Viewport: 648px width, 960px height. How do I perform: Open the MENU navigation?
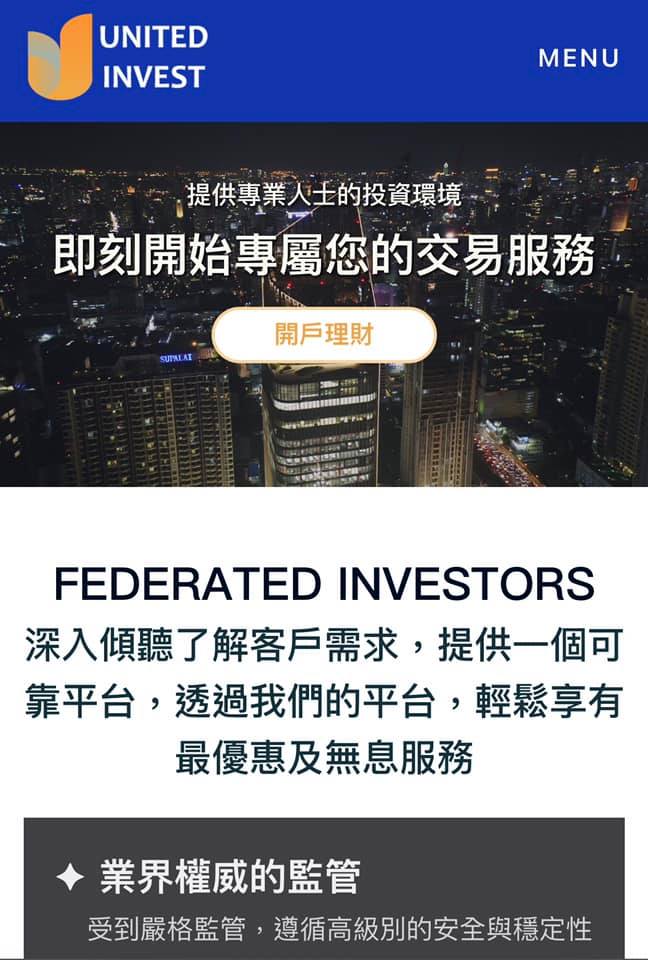tap(578, 58)
